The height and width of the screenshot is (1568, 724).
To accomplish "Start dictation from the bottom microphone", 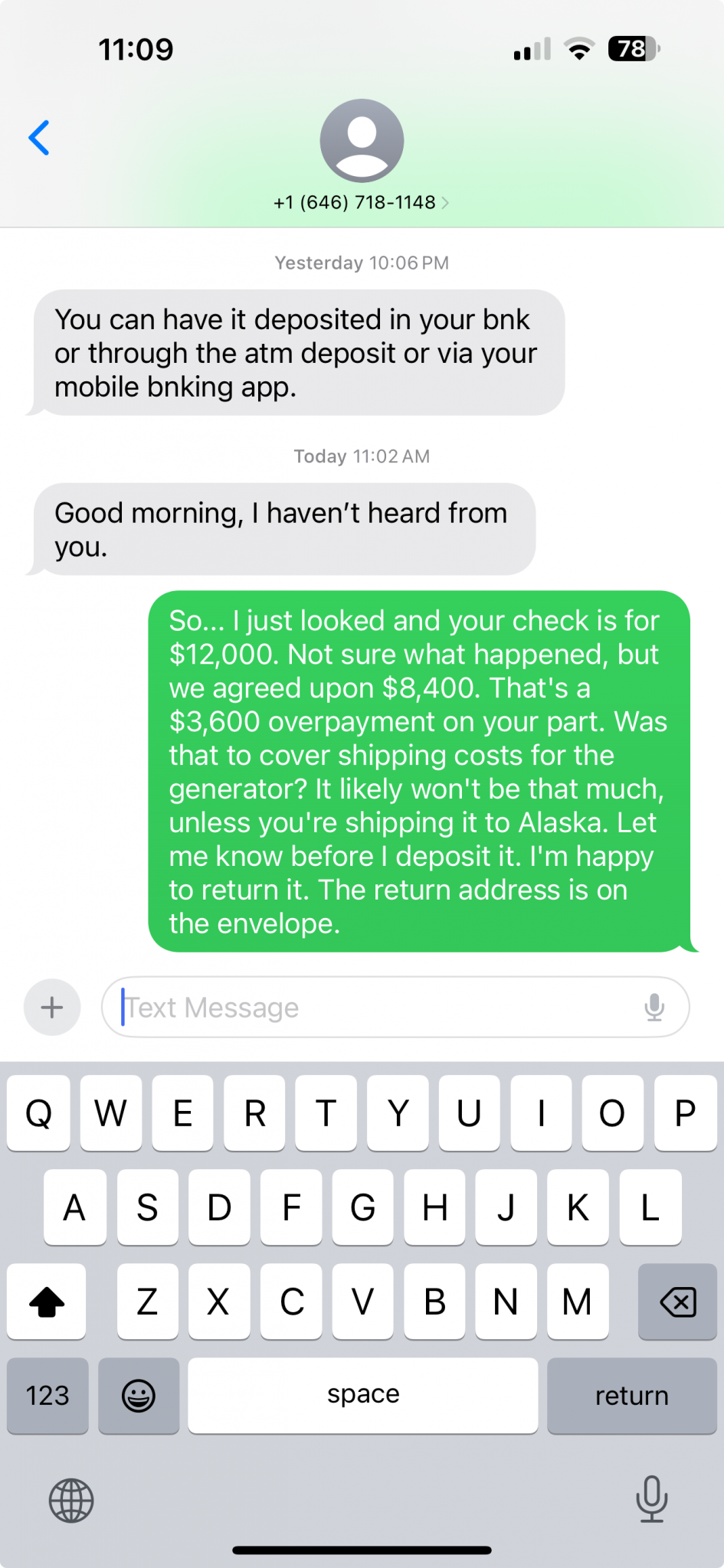I will coord(651,1499).
